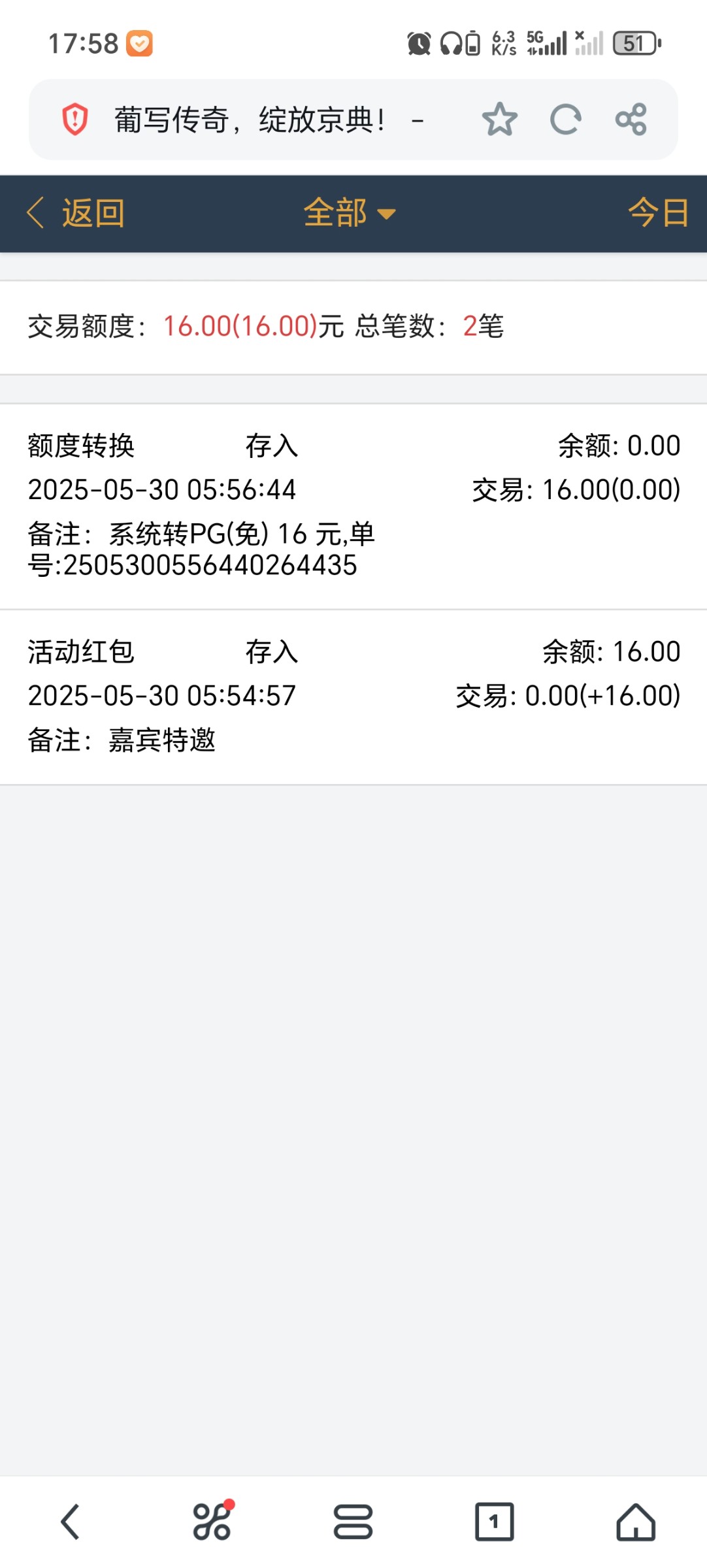Viewport: 707px width, 1568px height.
Task: Bookmark this page with the star icon
Action: coord(500,120)
